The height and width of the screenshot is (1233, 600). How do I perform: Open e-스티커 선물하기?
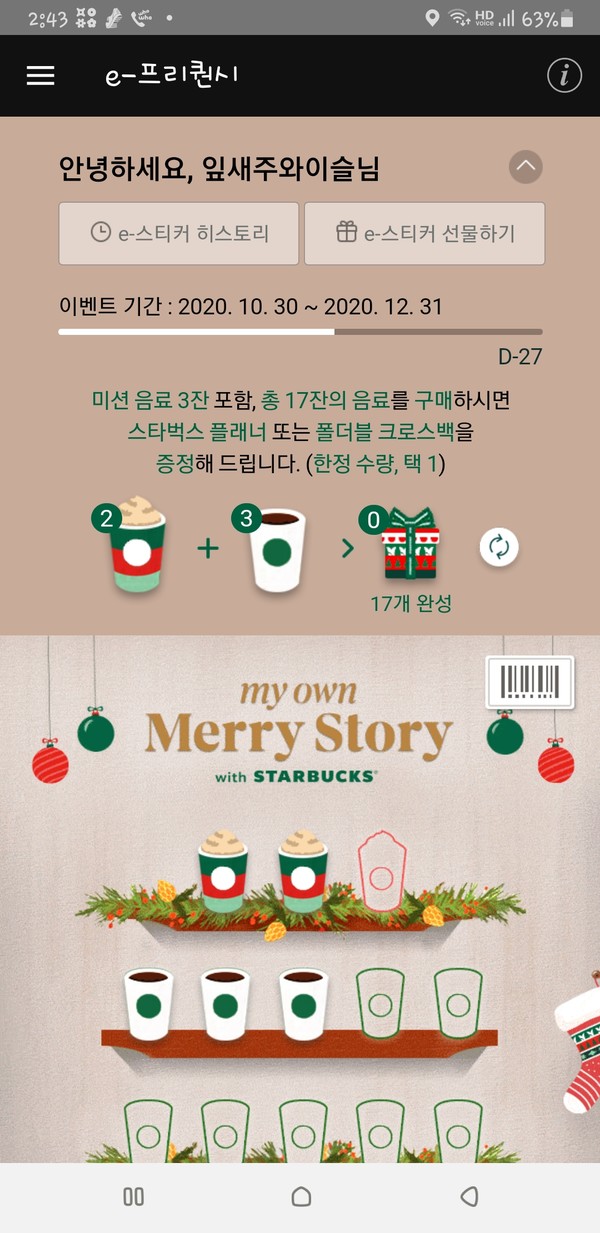point(424,233)
